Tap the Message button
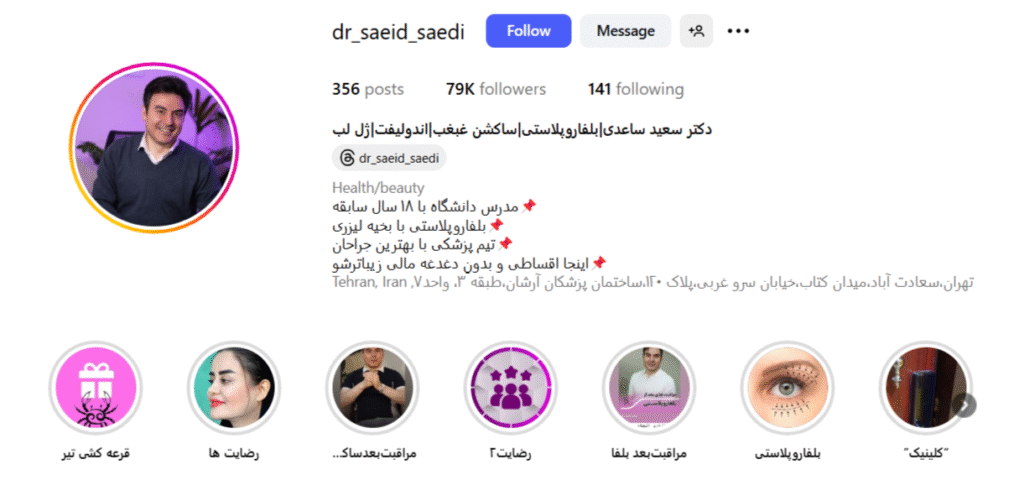 coord(625,31)
